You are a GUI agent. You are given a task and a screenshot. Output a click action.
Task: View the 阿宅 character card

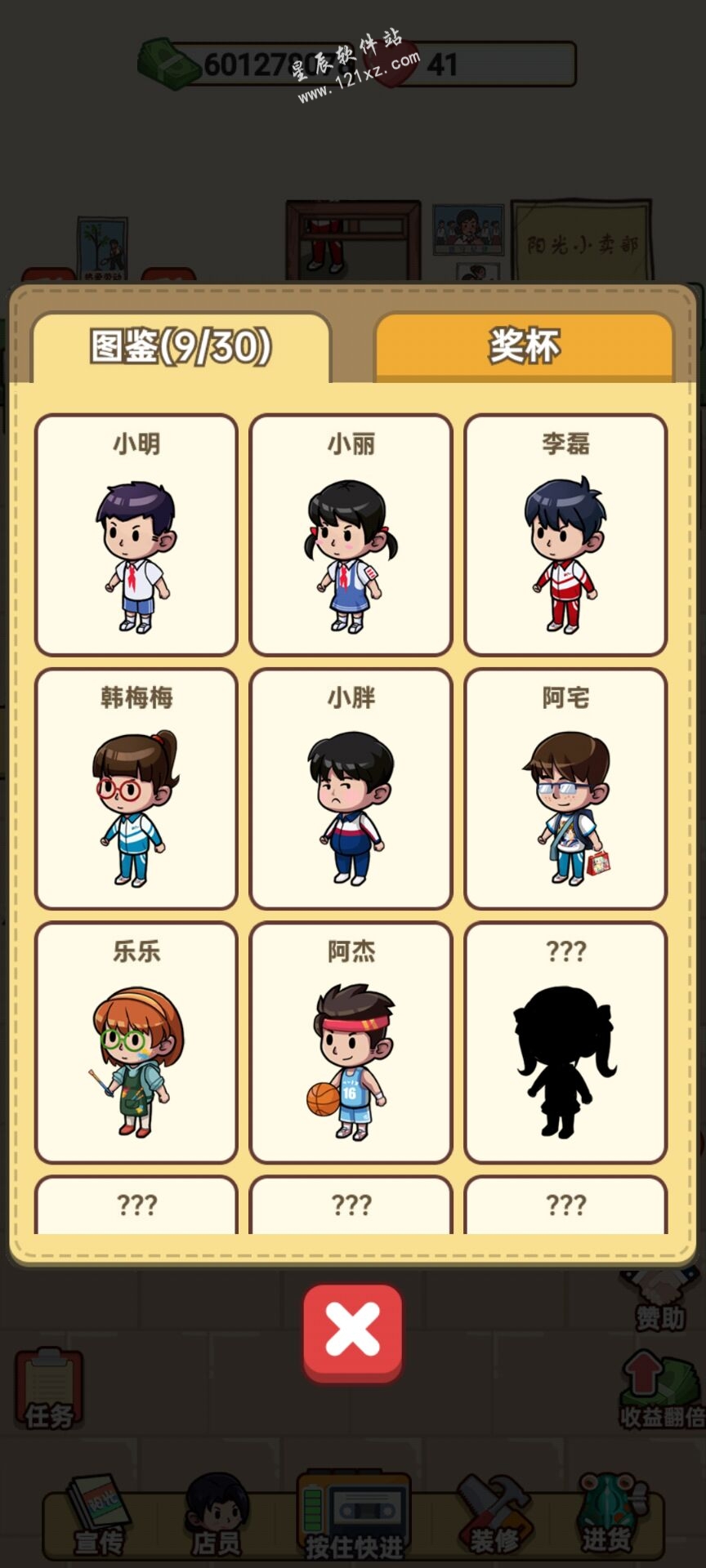tap(565, 789)
